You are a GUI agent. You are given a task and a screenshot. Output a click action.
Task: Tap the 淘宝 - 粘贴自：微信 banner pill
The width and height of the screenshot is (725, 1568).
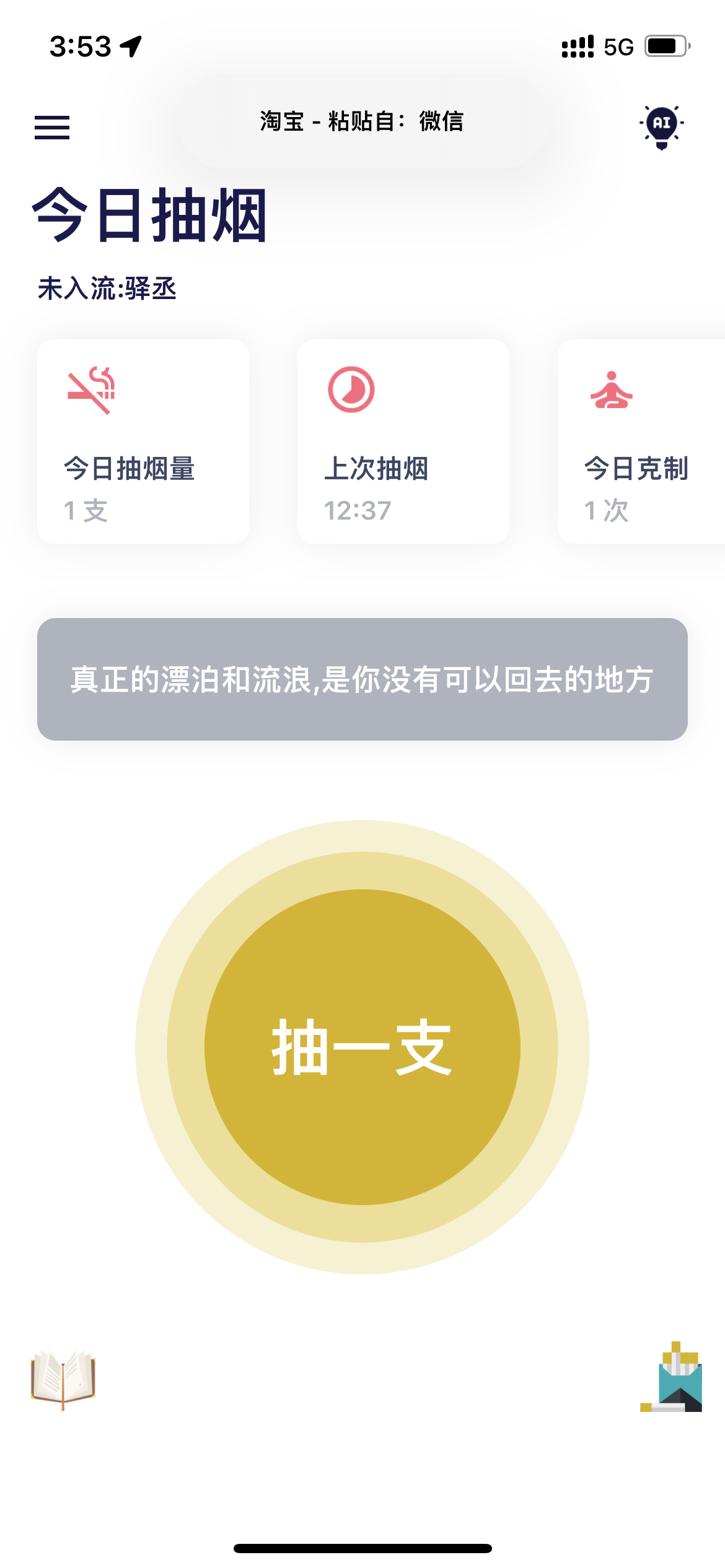(x=362, y=121)
